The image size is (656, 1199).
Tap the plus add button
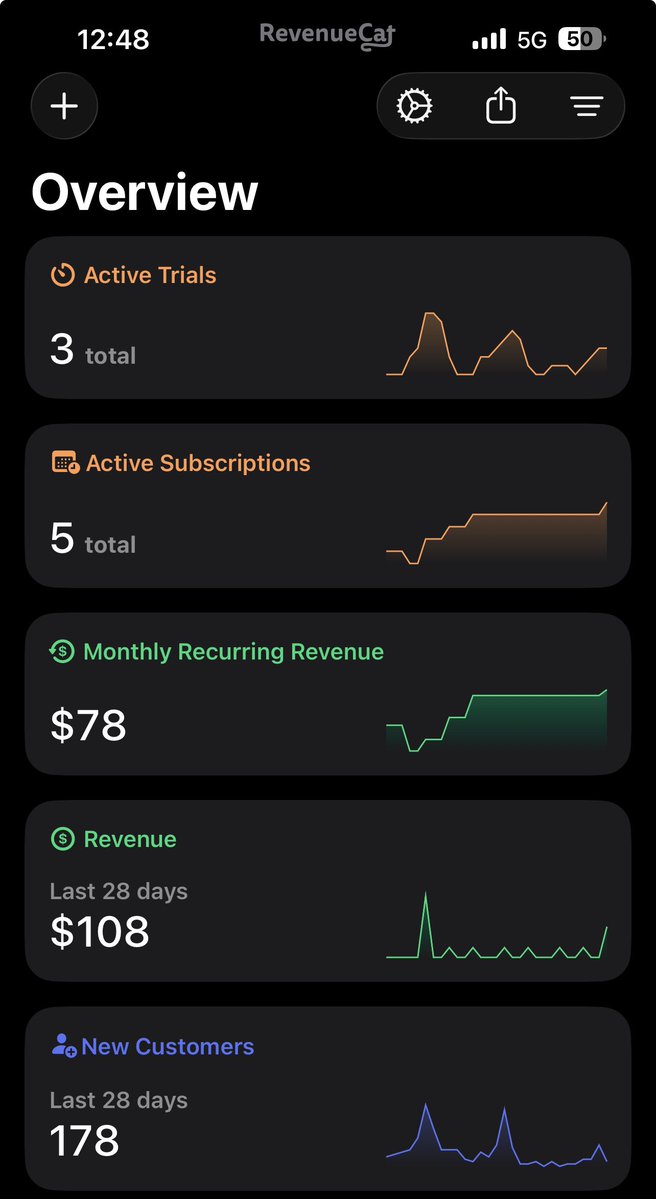[64, 106]
